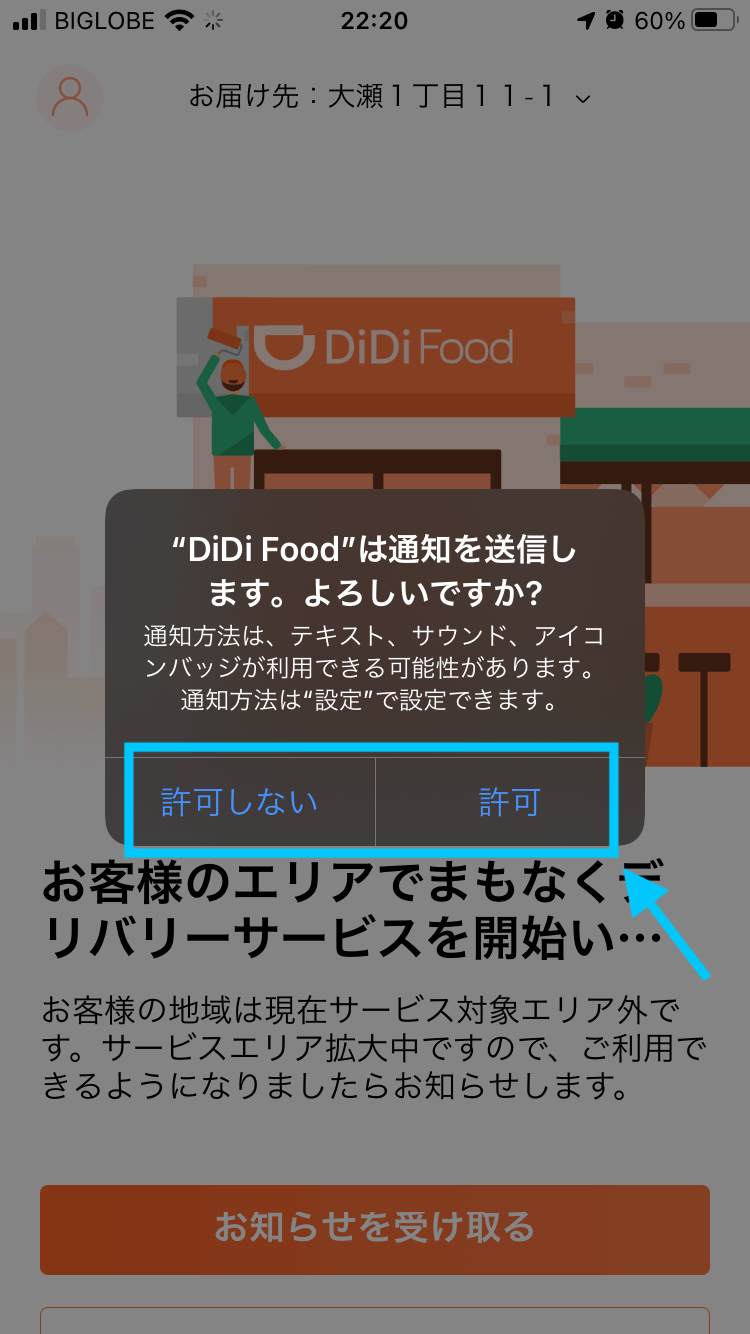This screenshot has width=750, height=1334.
Task: Open the profile avatar icon
Action: [x=69, y=97]
